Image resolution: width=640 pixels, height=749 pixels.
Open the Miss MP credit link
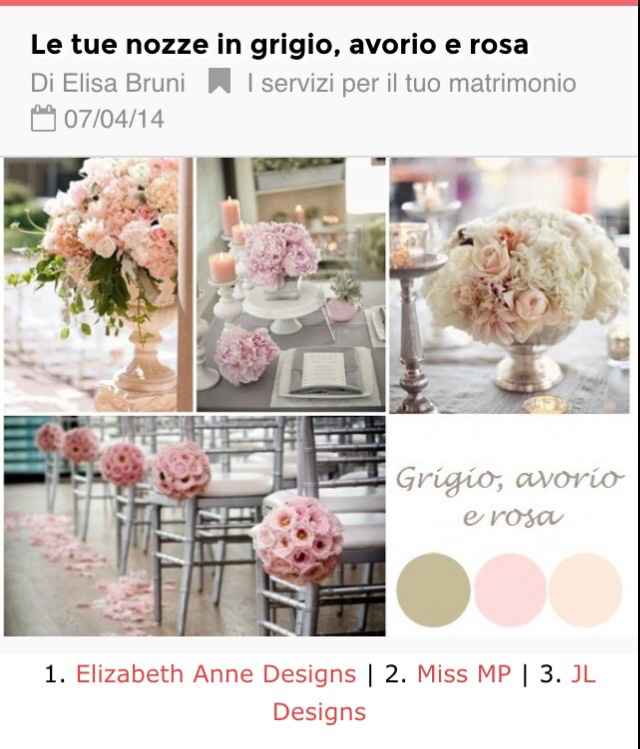point(463,674)
